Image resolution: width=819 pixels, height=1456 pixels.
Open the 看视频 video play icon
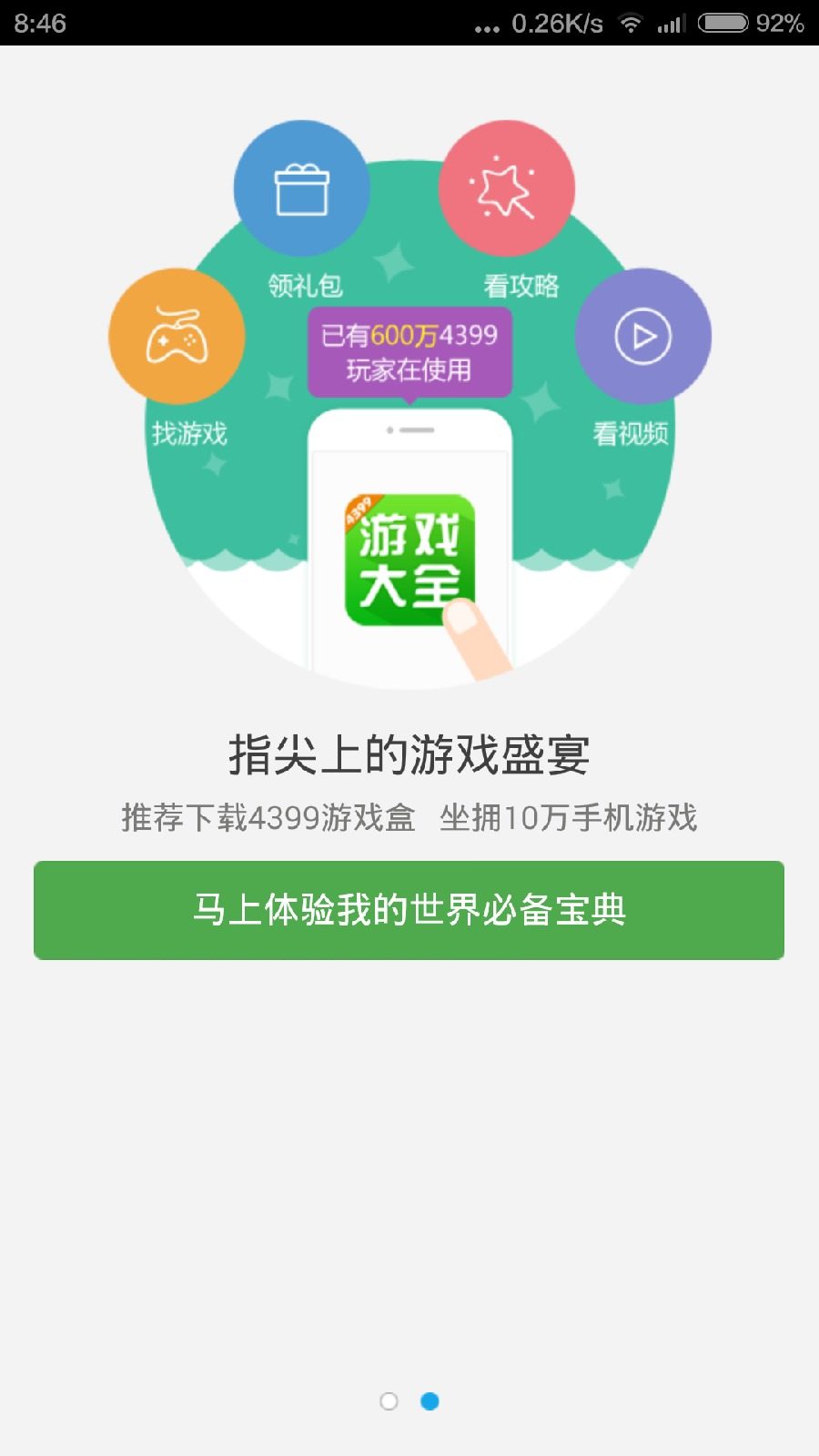(x=642, y=337)
